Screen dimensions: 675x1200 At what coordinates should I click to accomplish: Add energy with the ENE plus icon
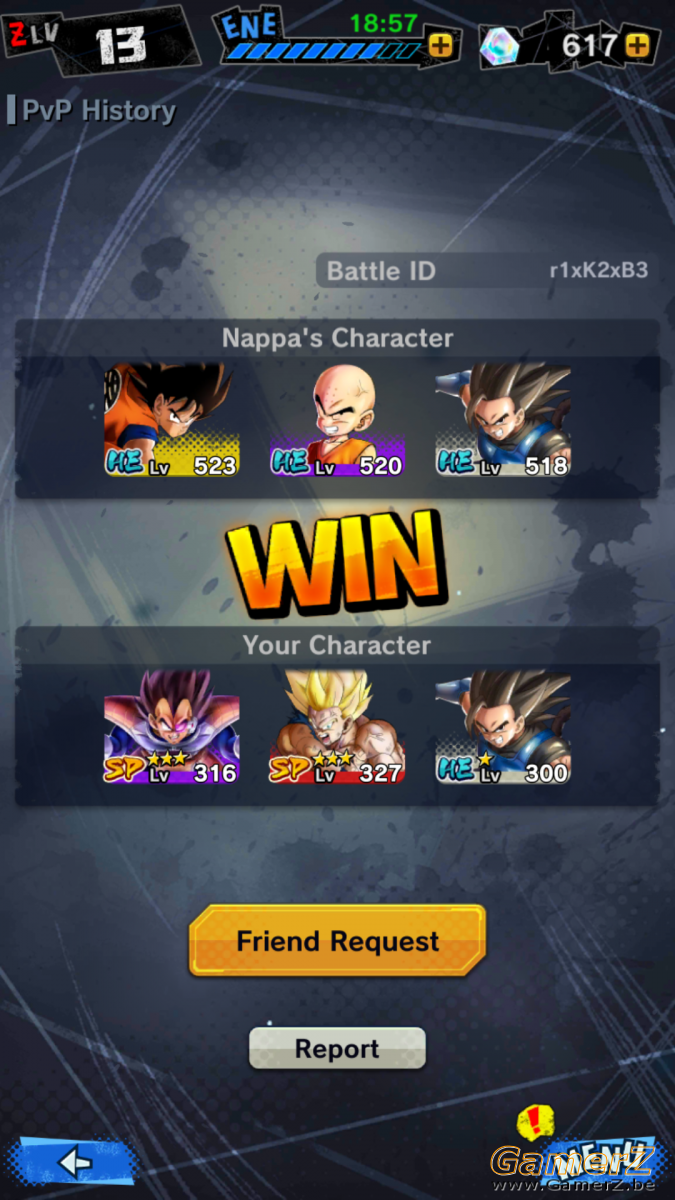440,45
